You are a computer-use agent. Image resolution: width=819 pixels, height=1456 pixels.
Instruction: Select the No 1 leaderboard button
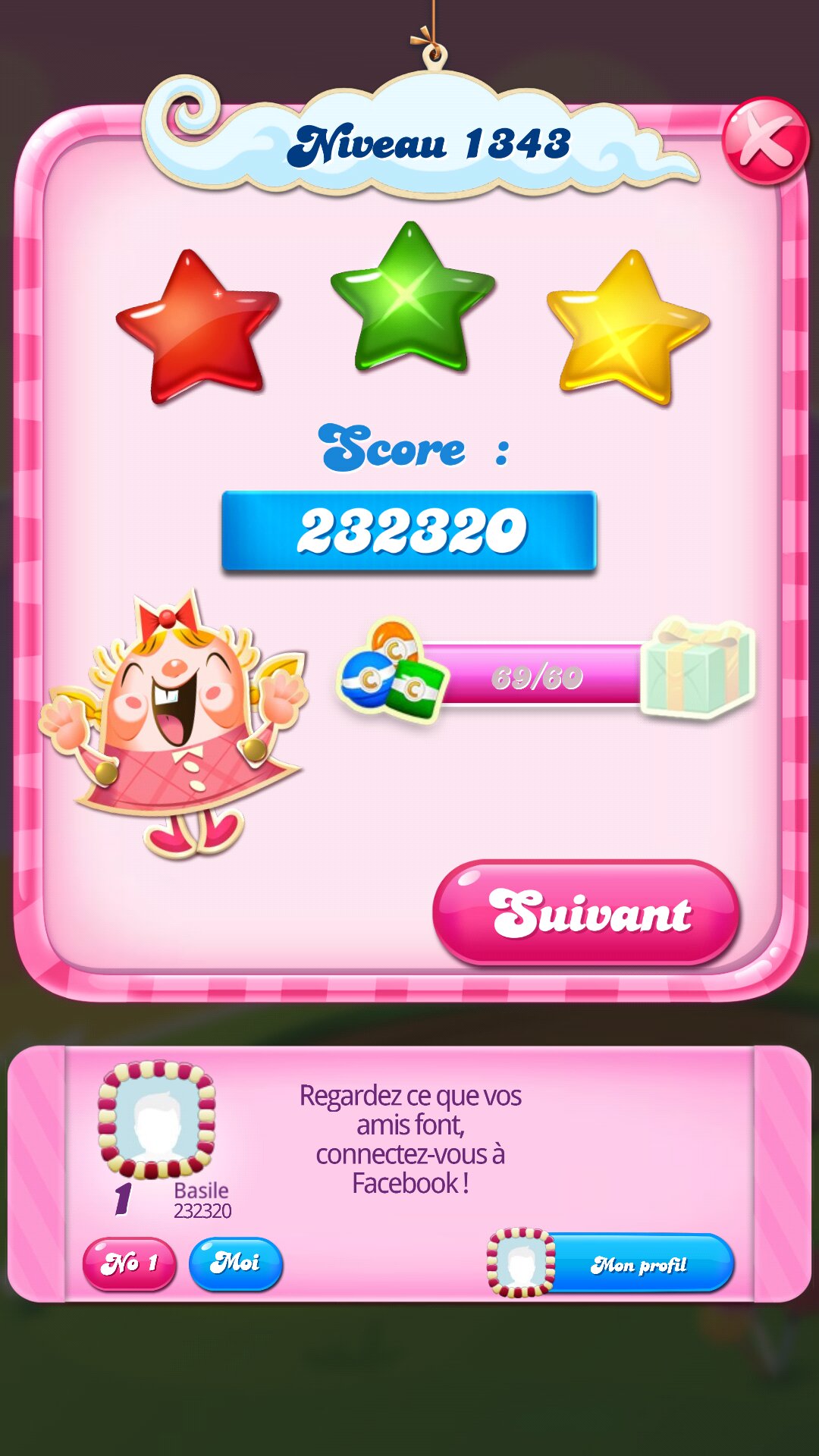(x=130, y=1263)
